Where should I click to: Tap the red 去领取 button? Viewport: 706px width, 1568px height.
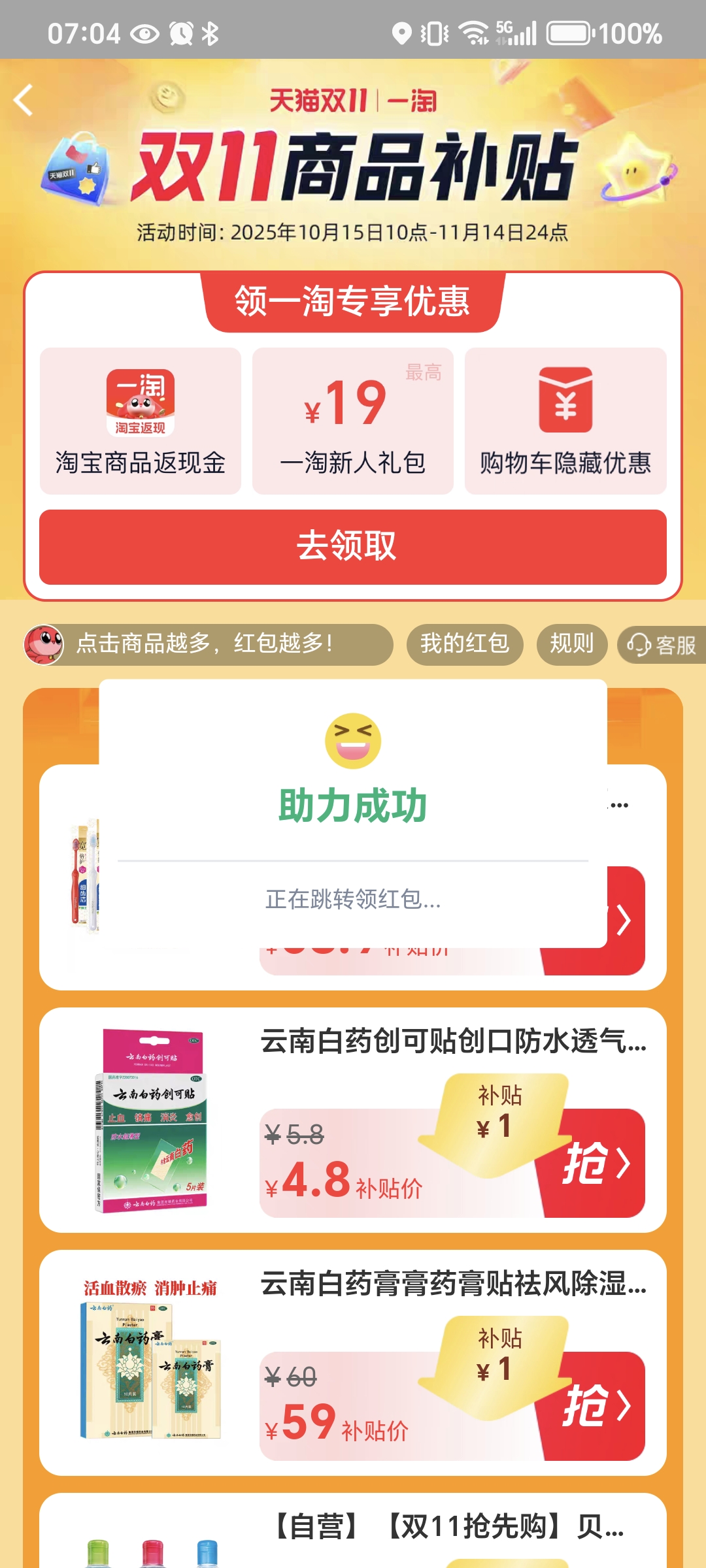tap(353, 547)
